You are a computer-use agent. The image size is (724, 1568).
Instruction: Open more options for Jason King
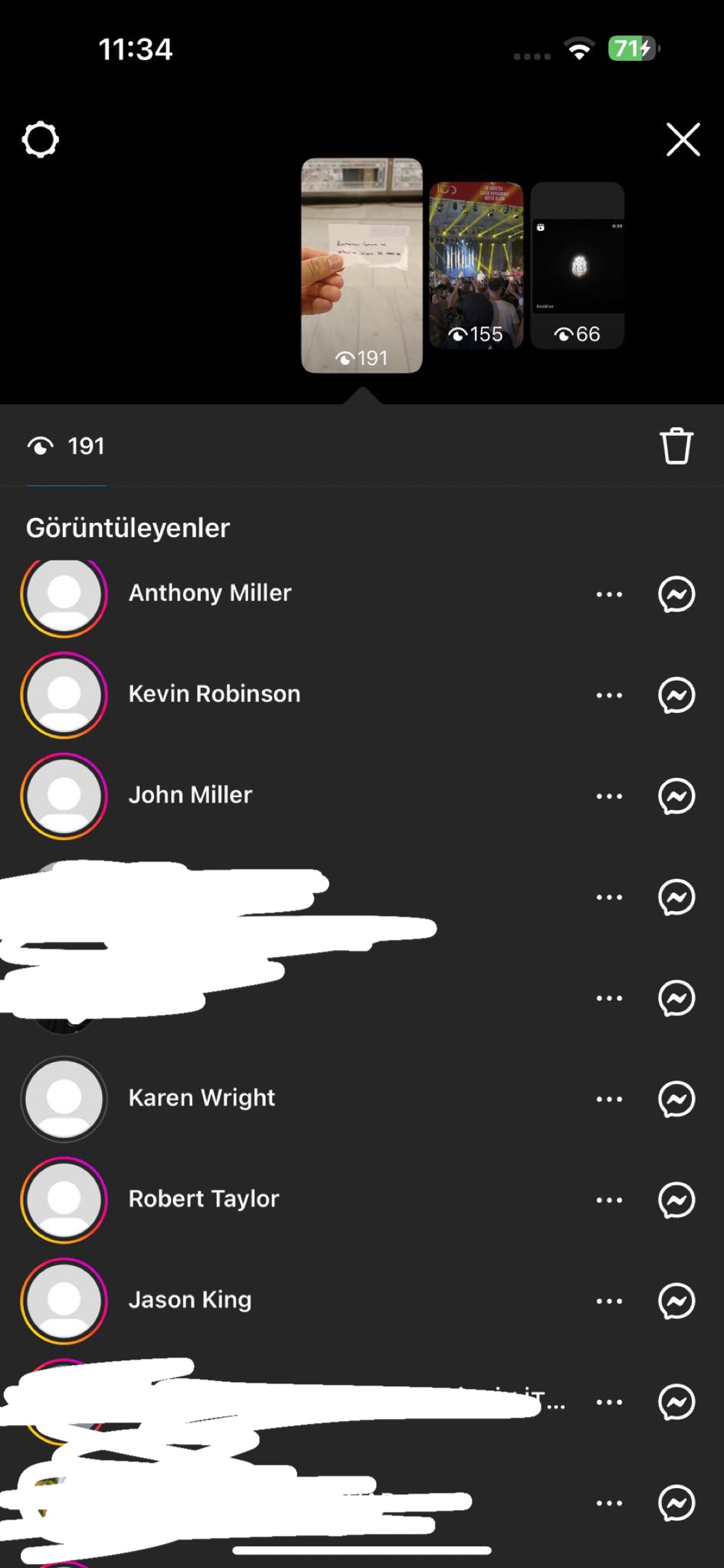(x=609, y=1301)
